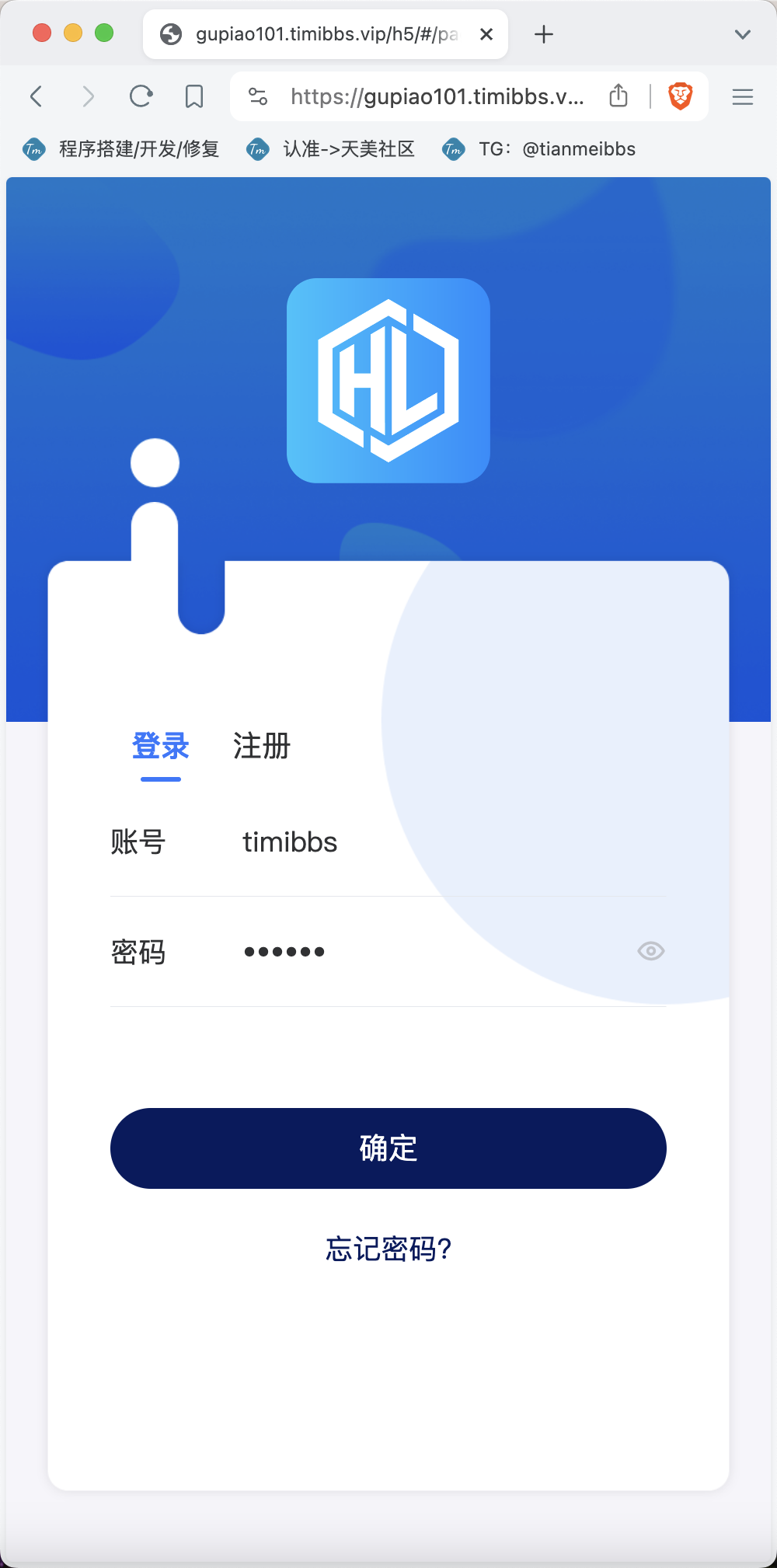The height and width of the screenshot is (1568, 777).
Task: Switch to the 注册 tab
Action: point(262,746)
